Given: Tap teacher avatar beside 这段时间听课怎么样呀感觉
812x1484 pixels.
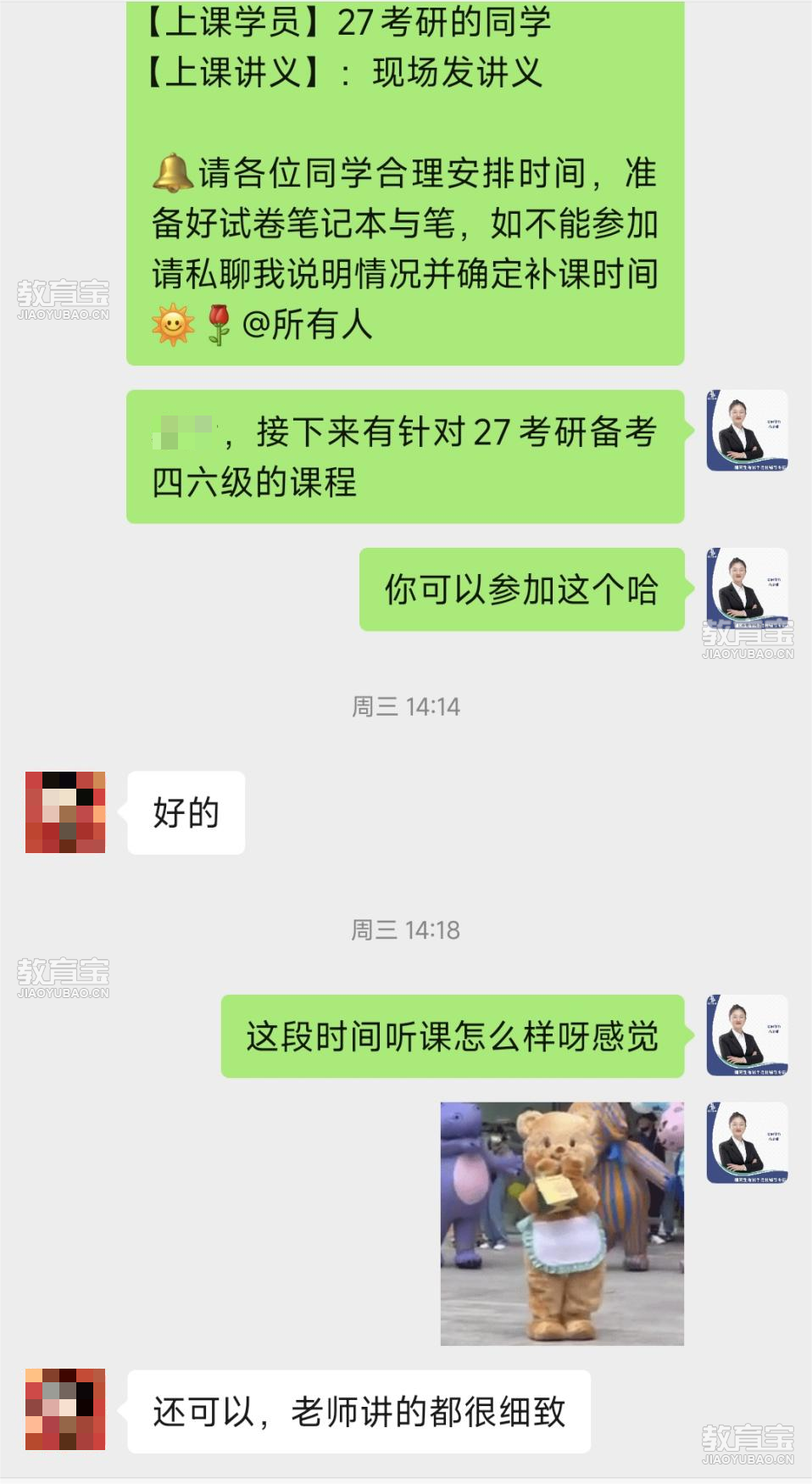Looking at the screenshot, I should tap(747, 1035).
